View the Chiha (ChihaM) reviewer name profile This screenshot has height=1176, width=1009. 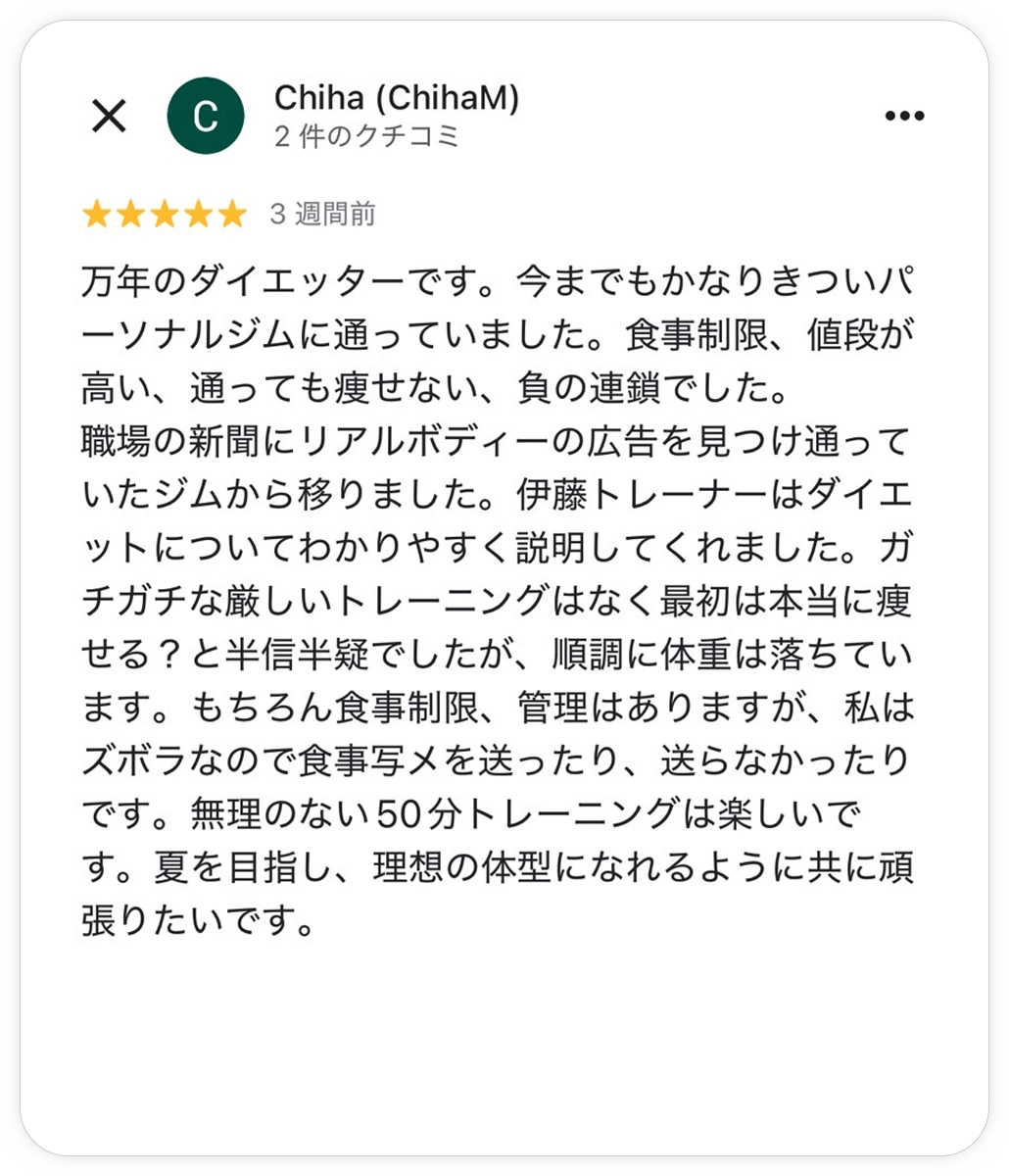coord(396,98)
